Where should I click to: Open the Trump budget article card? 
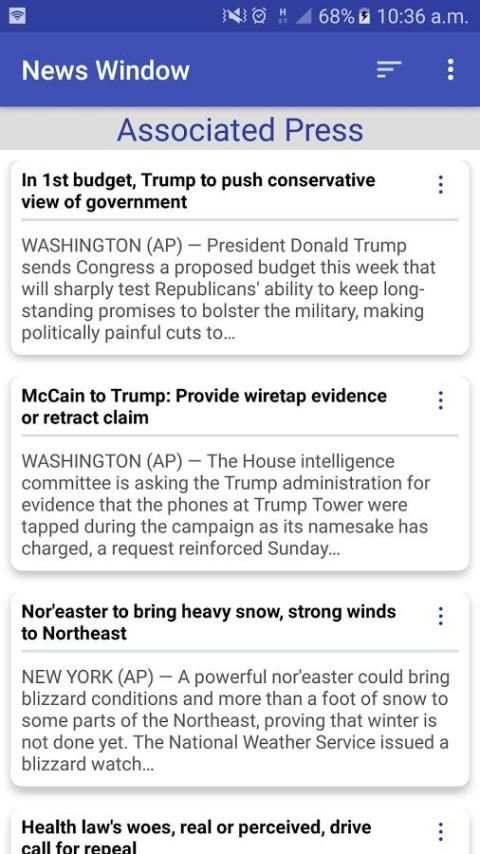coord(240,257)
